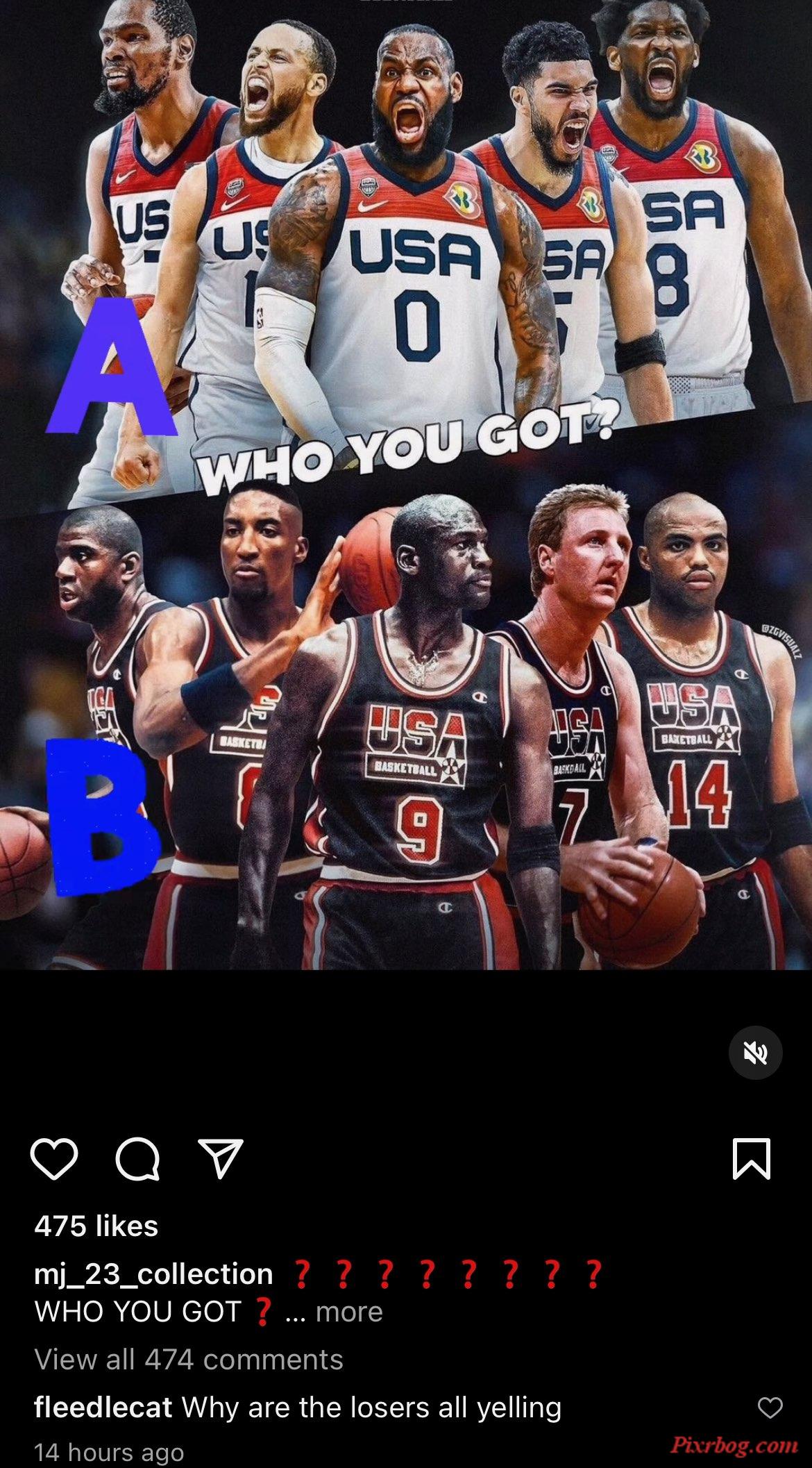Open the comment bubble icon
Image resolution: width=812 pixels, height=1468 pixels.
137,1159
